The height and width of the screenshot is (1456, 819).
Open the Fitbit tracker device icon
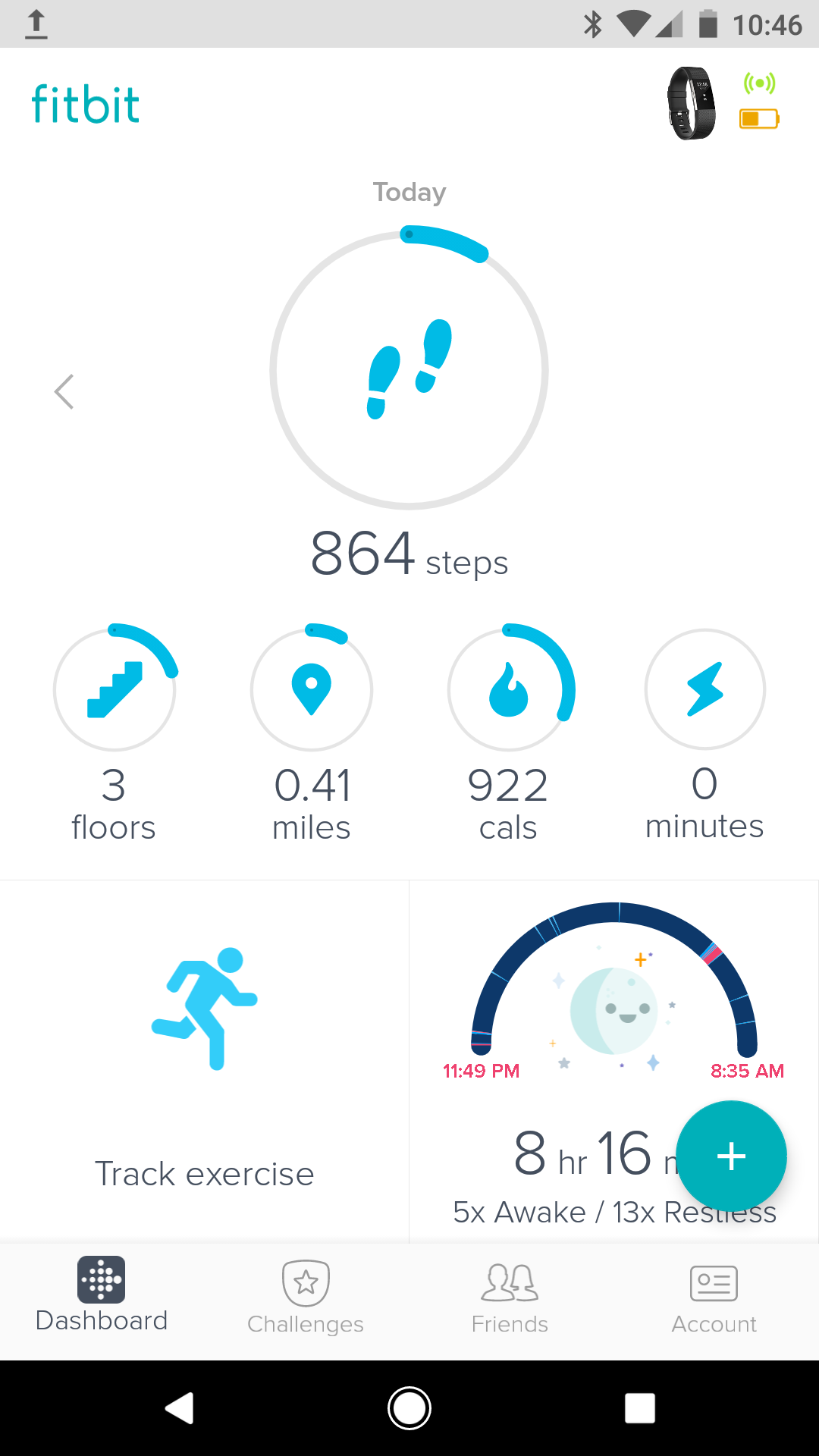pyautogui.click(x=691, y=104)
